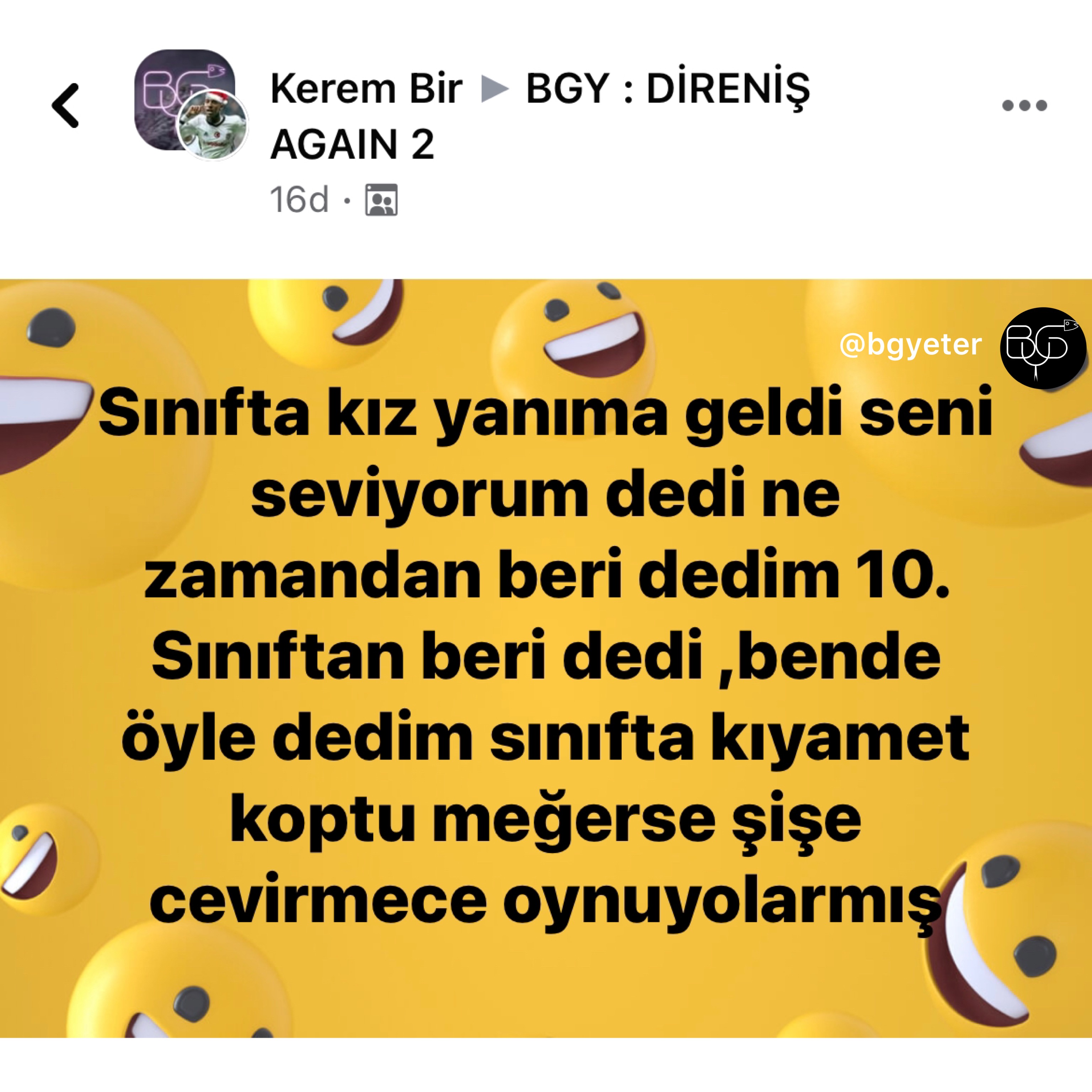Image resolution: width=1092 pixels, height=1092 pixels.
Task: Open the post's three-dot options menu
Action: [x=1024, y=106]
